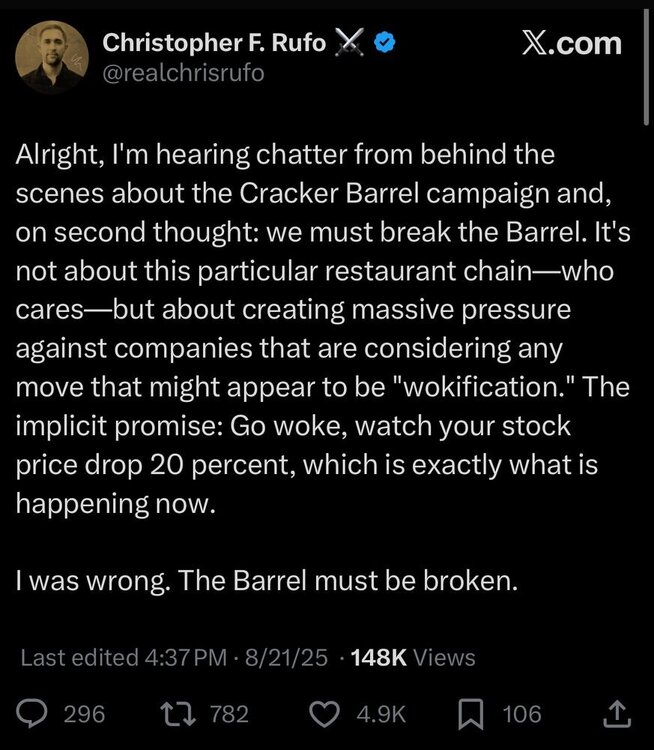Reply to this post
Image resolution: width=654 pixels, height=750 pixels.
click(x=35, y=714)
